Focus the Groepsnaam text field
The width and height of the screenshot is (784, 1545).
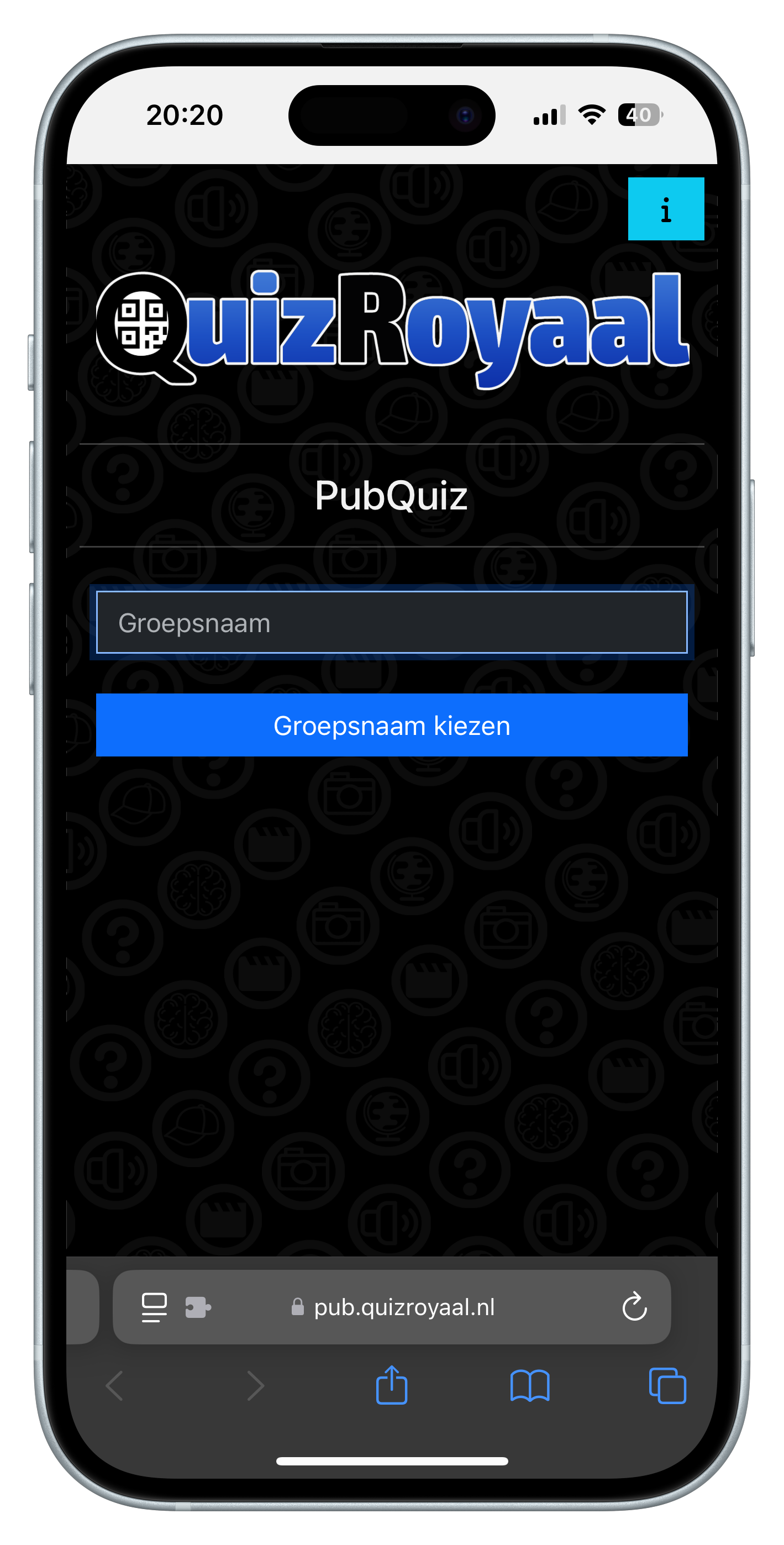click(391, 622)
